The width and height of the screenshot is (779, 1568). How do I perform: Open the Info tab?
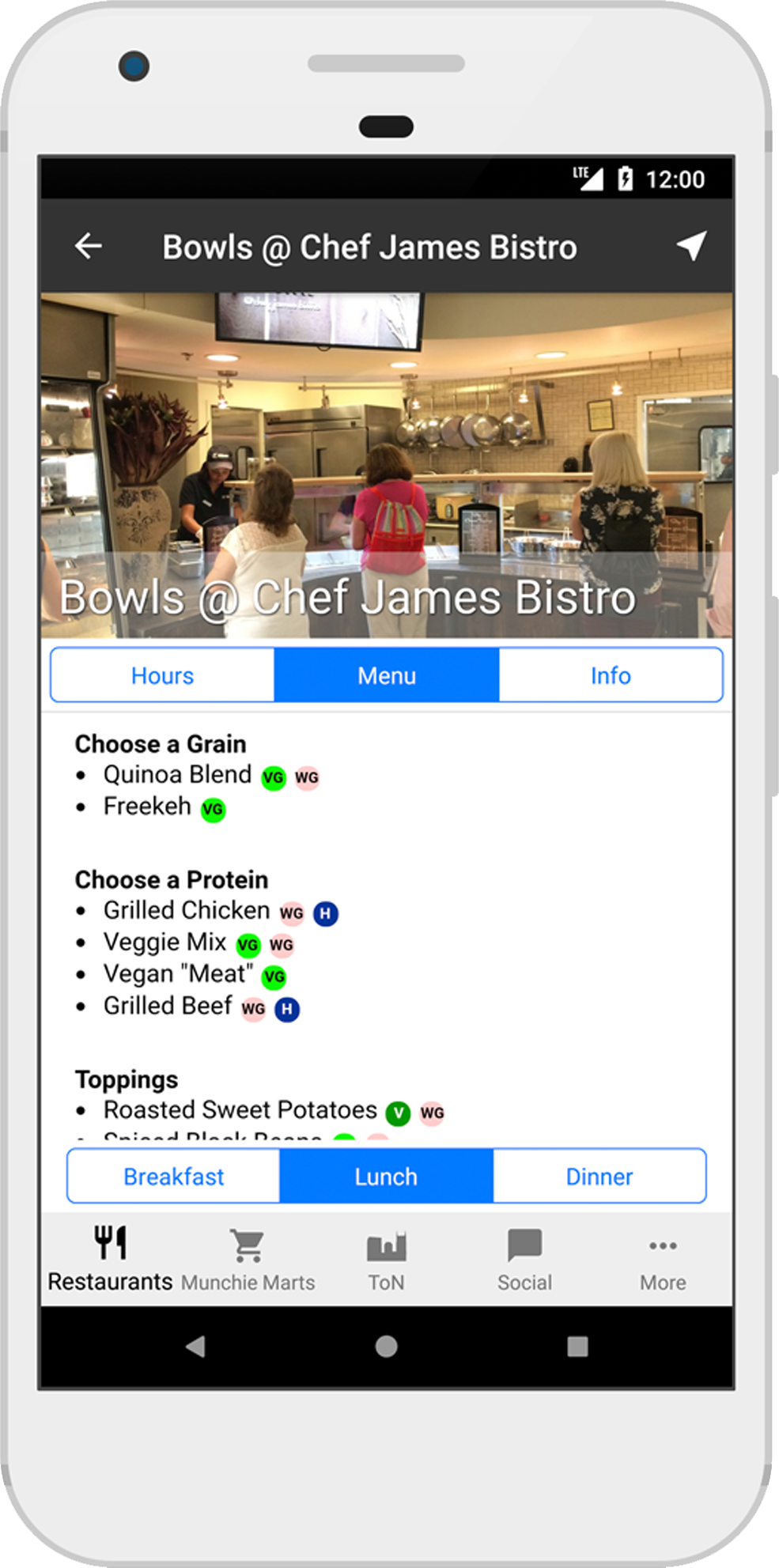coord(611,675)
